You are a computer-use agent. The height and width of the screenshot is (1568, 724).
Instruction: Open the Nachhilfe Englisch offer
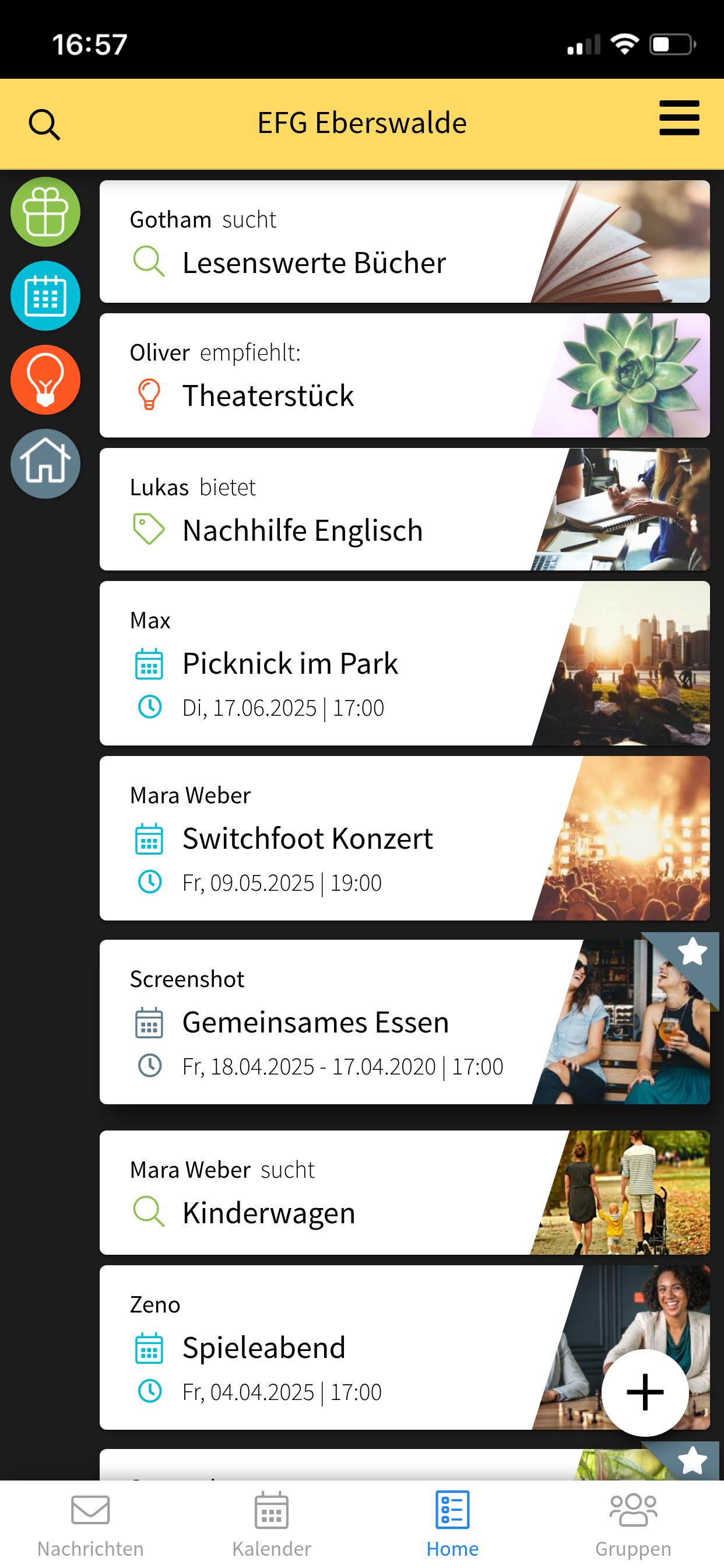405,509
